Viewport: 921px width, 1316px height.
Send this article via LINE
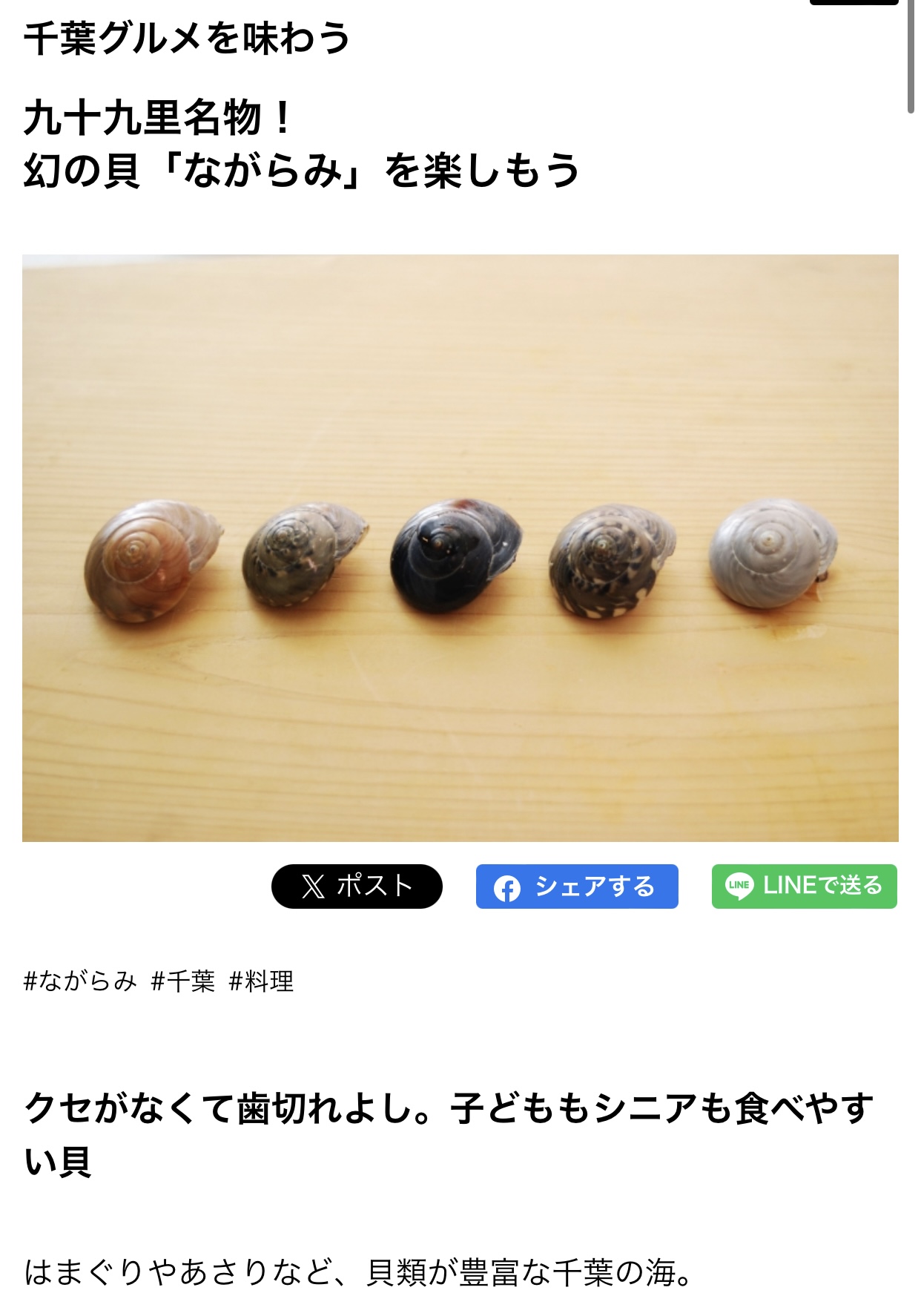(x=804, y=886)
